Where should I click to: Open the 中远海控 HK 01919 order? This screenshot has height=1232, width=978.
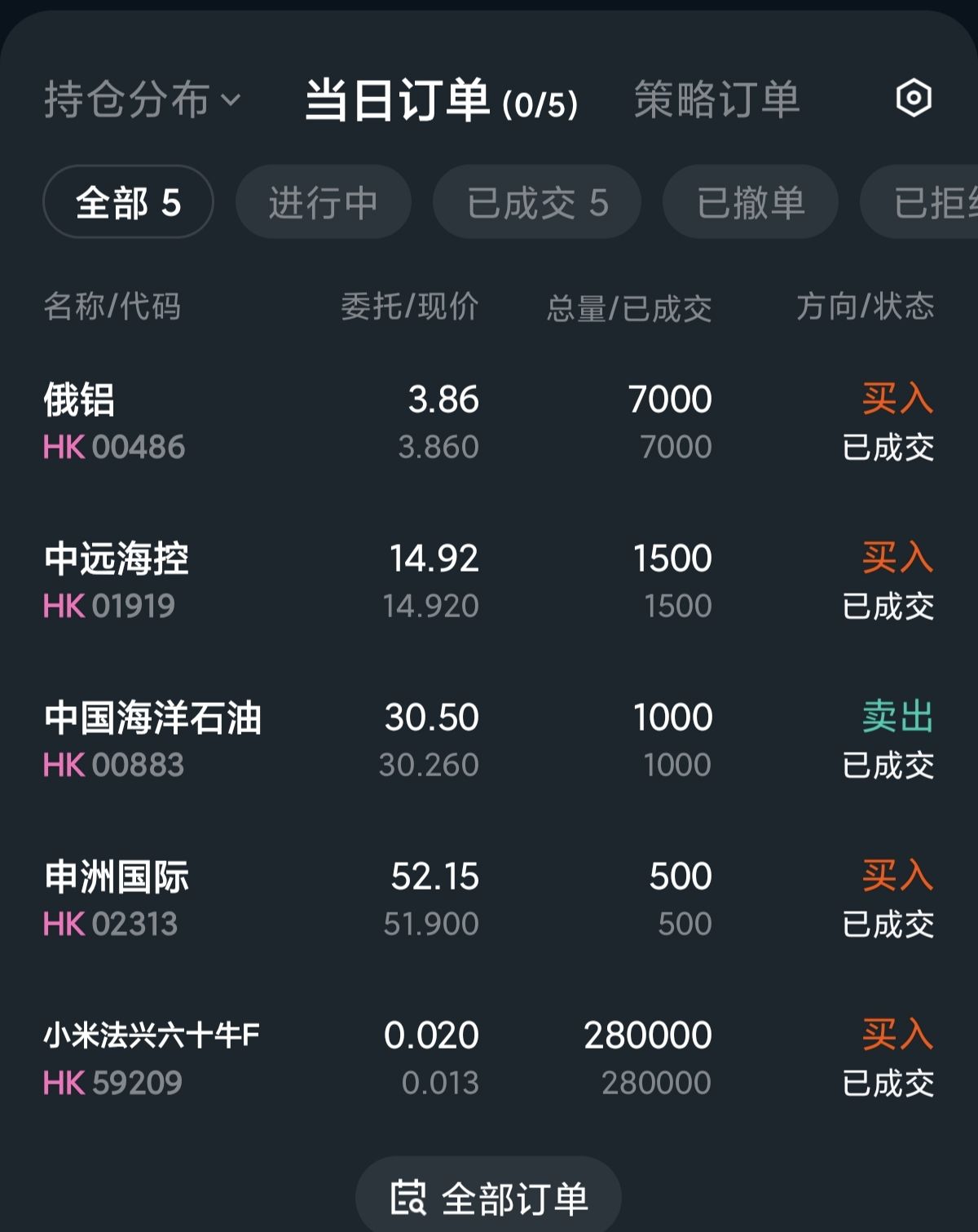click(x=489, y=581)
